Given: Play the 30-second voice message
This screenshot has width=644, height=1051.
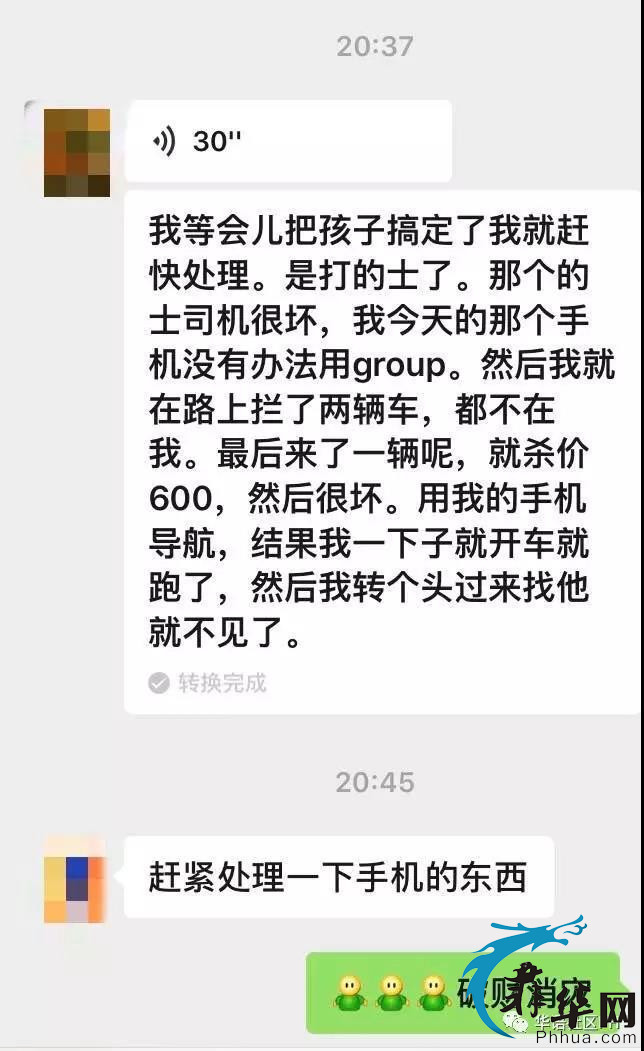Looking at the screenshot, I should 288,141.
